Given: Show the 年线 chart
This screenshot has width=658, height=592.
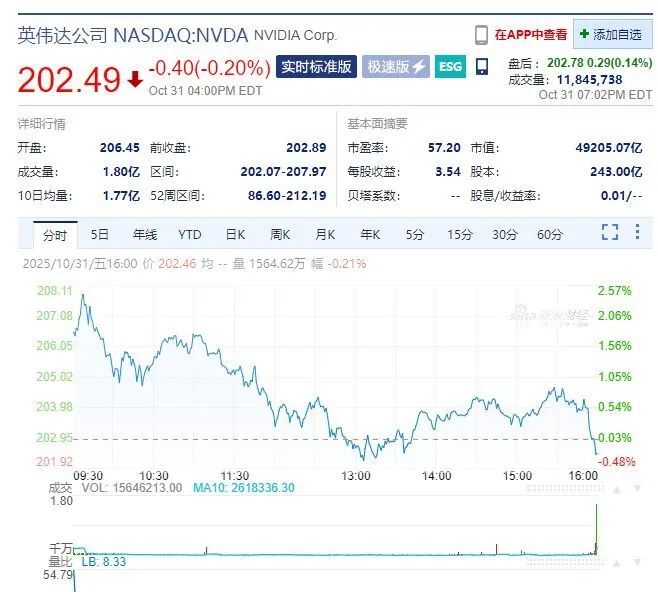Looking at the screenshot, I should click(145, 235).
